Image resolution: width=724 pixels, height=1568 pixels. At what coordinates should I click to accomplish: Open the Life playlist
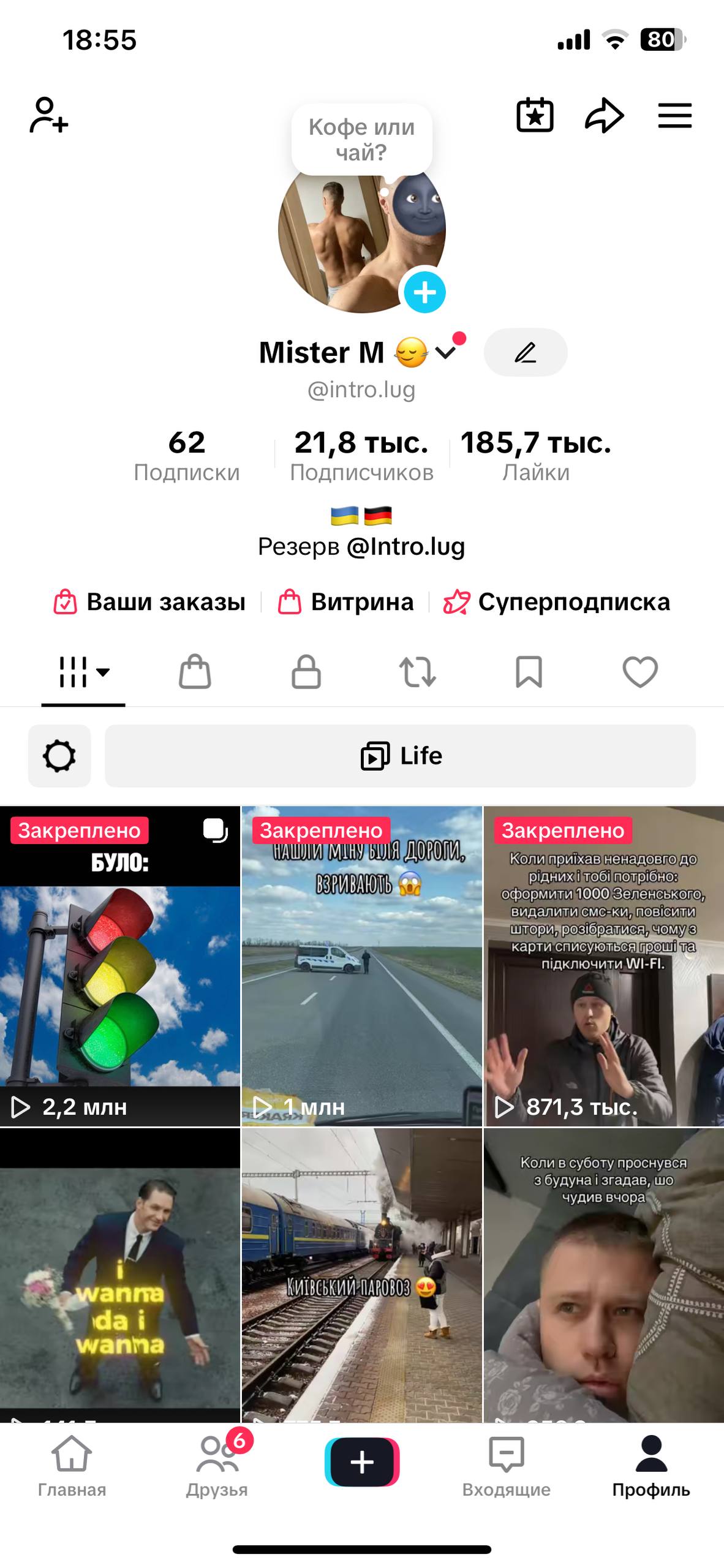[401, 756]
